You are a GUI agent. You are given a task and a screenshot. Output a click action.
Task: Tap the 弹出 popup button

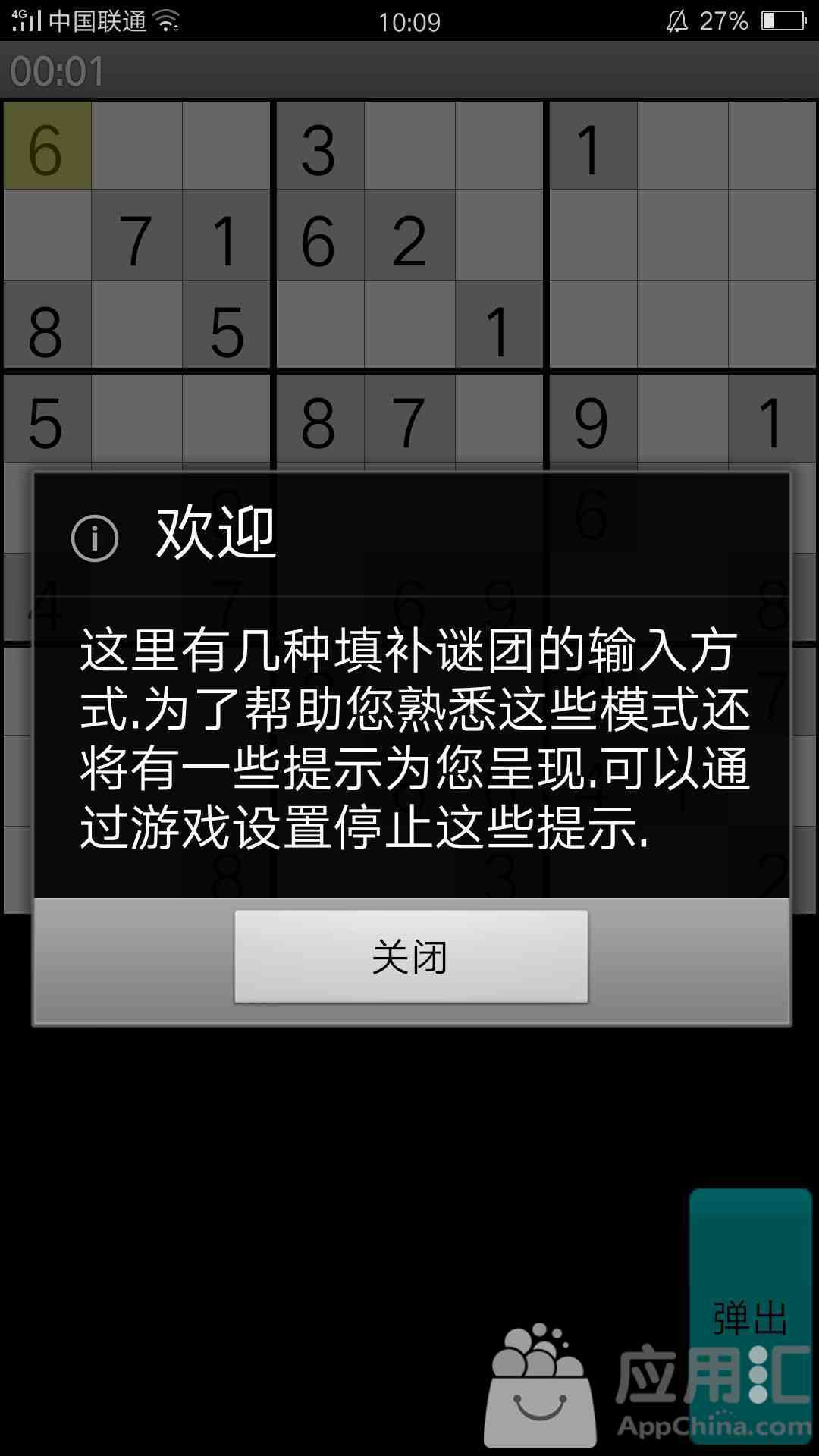[x=751, y=1318]
